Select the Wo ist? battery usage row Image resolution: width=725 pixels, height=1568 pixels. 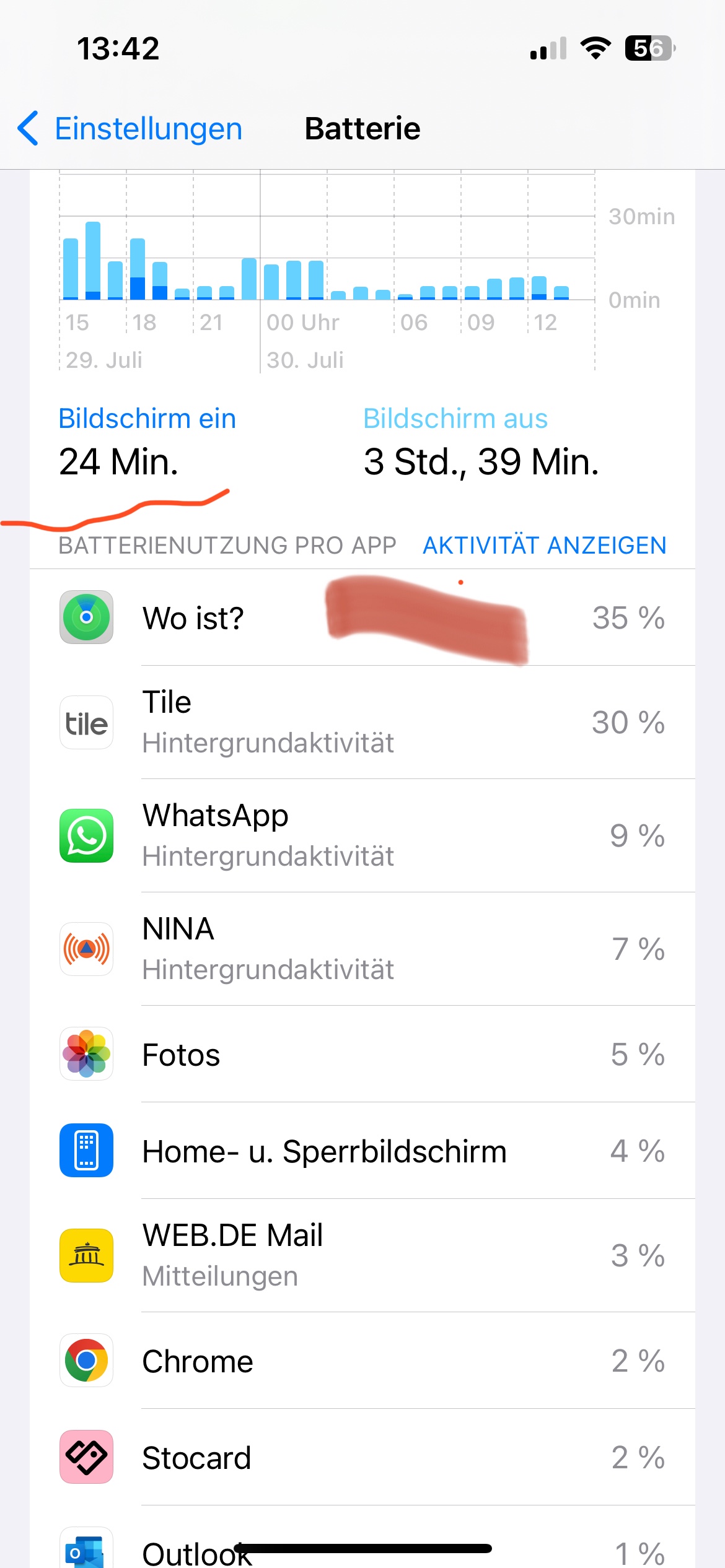362,617
